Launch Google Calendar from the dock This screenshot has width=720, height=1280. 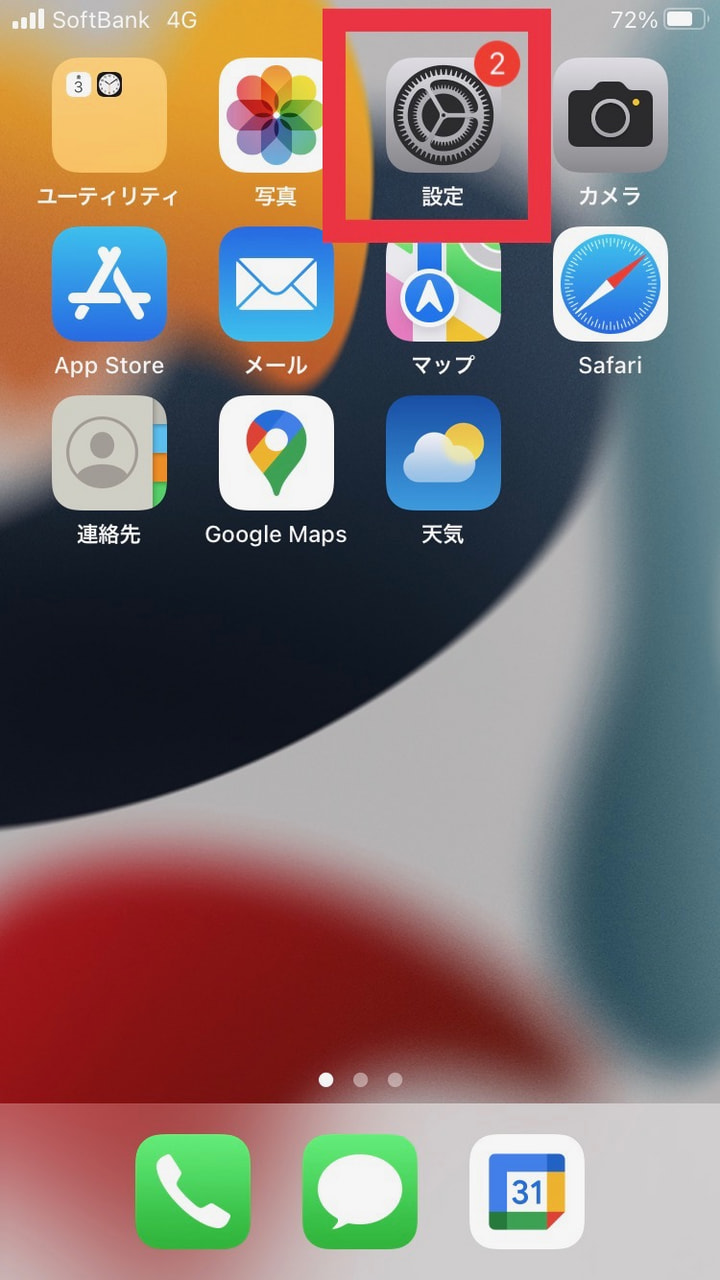[x=527, y=1191]
